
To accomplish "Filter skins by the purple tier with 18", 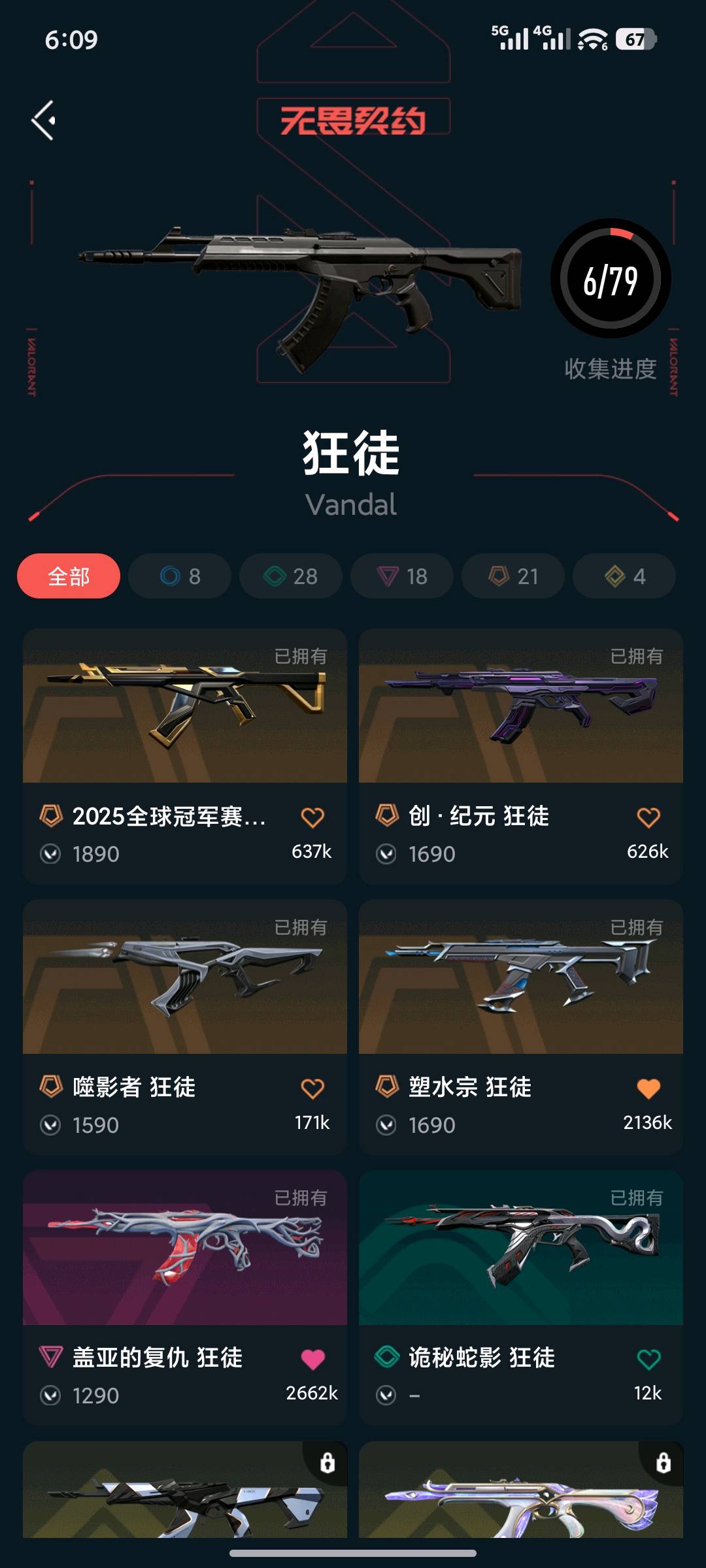I will click(402, 576).
